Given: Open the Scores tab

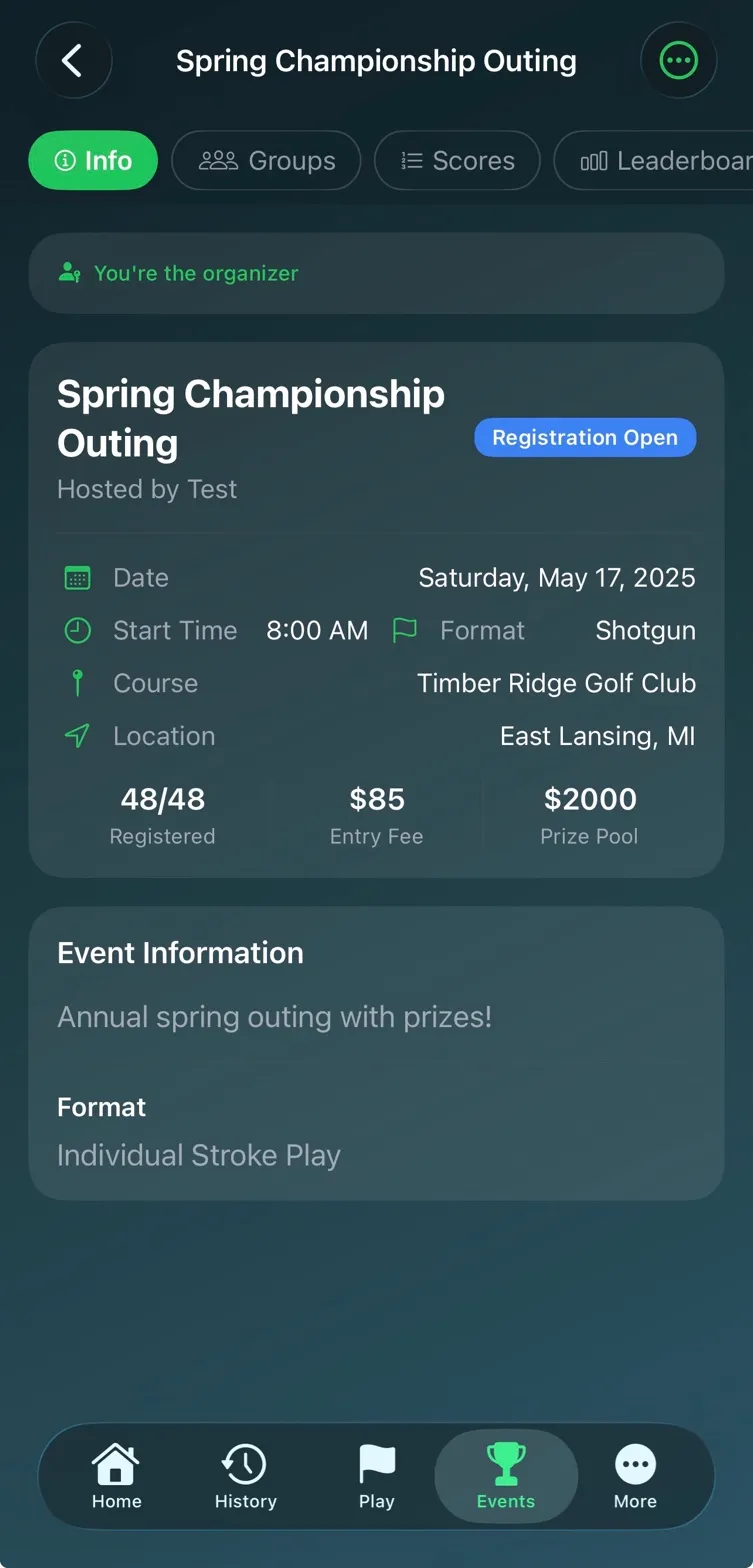Looking at the screenshot, I should point(456,160).
